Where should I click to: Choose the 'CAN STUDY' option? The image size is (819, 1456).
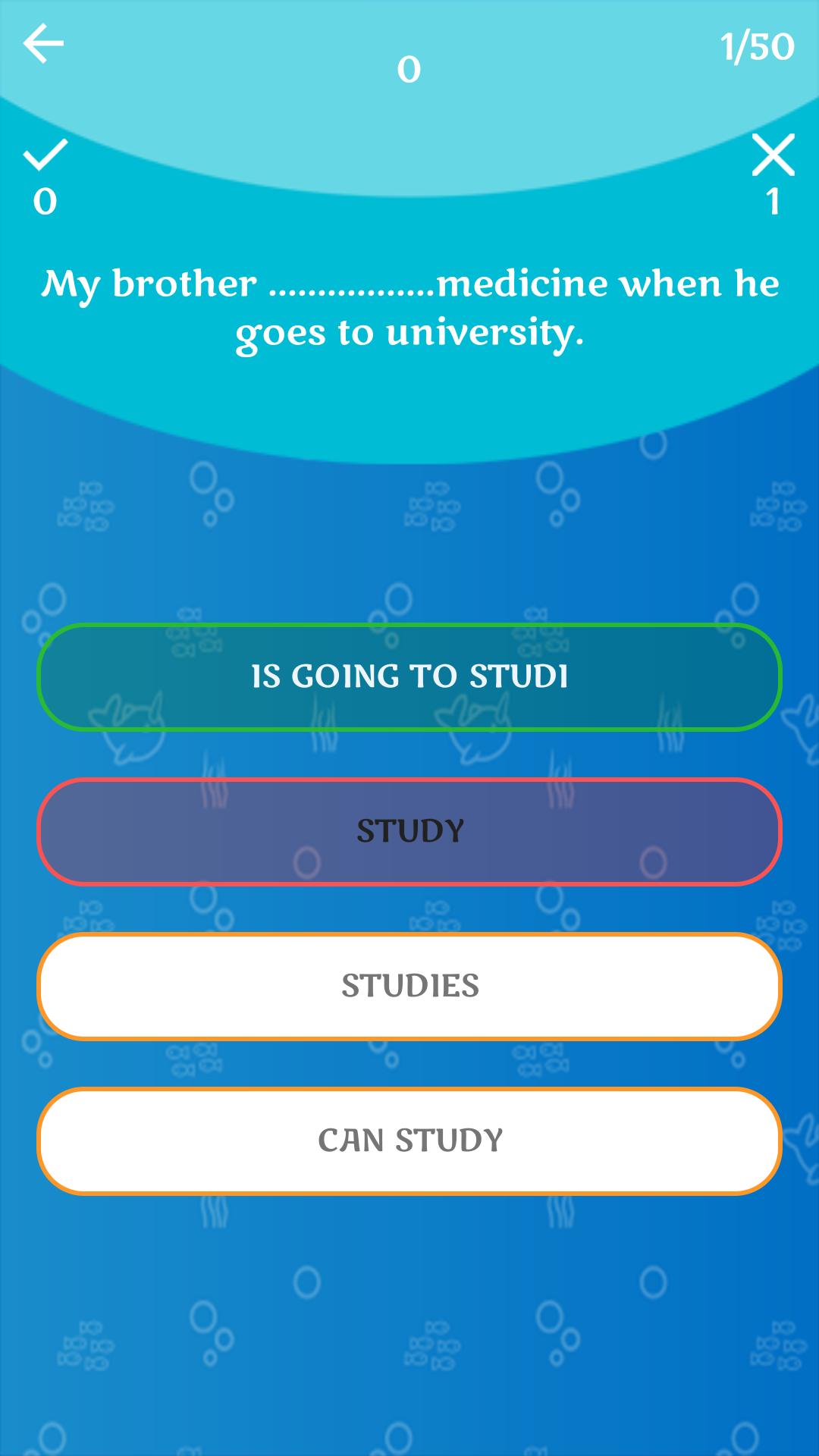[409, 1140]
